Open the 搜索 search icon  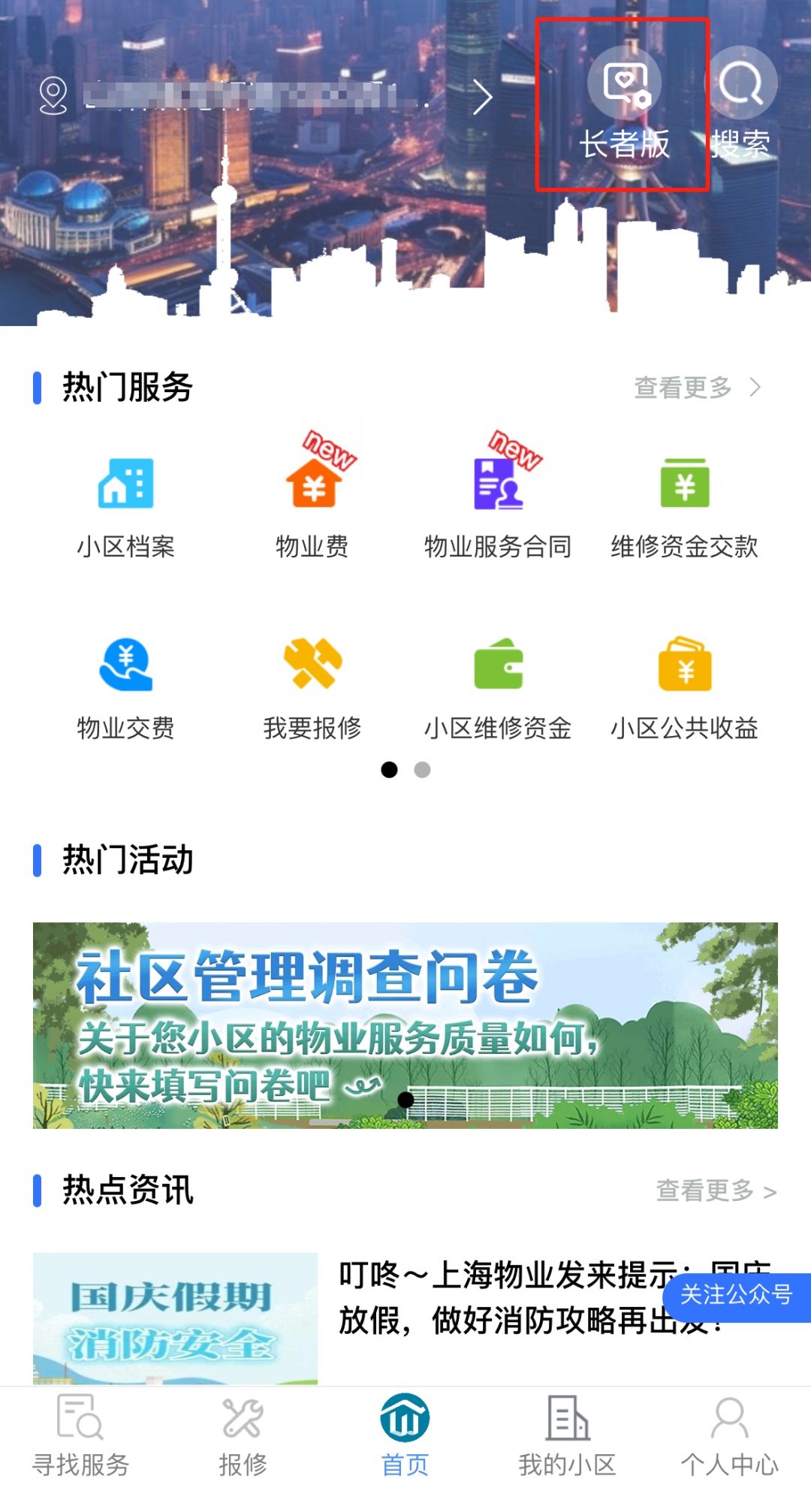click(741, 105)
